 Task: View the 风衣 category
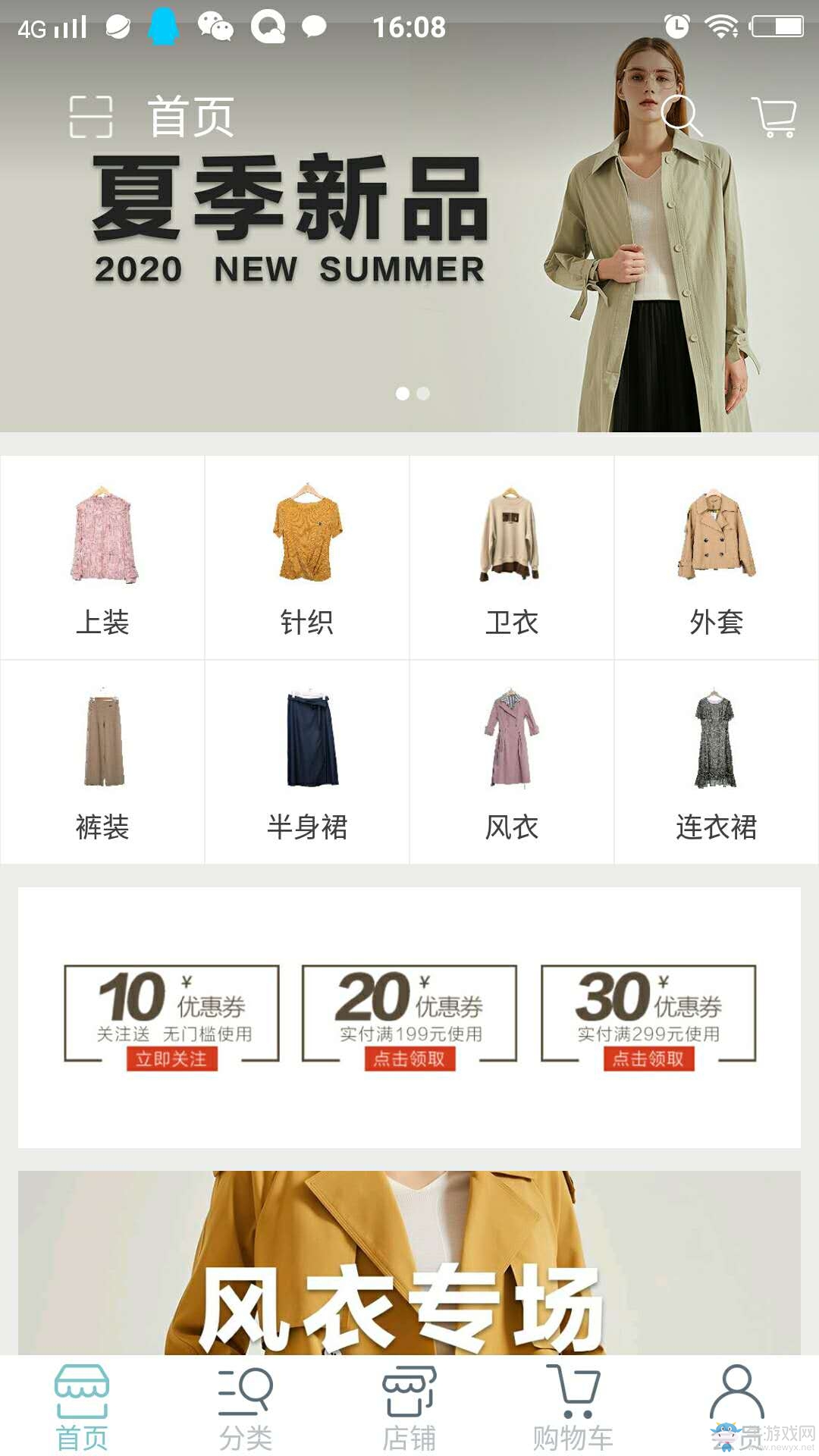point(512,762)
